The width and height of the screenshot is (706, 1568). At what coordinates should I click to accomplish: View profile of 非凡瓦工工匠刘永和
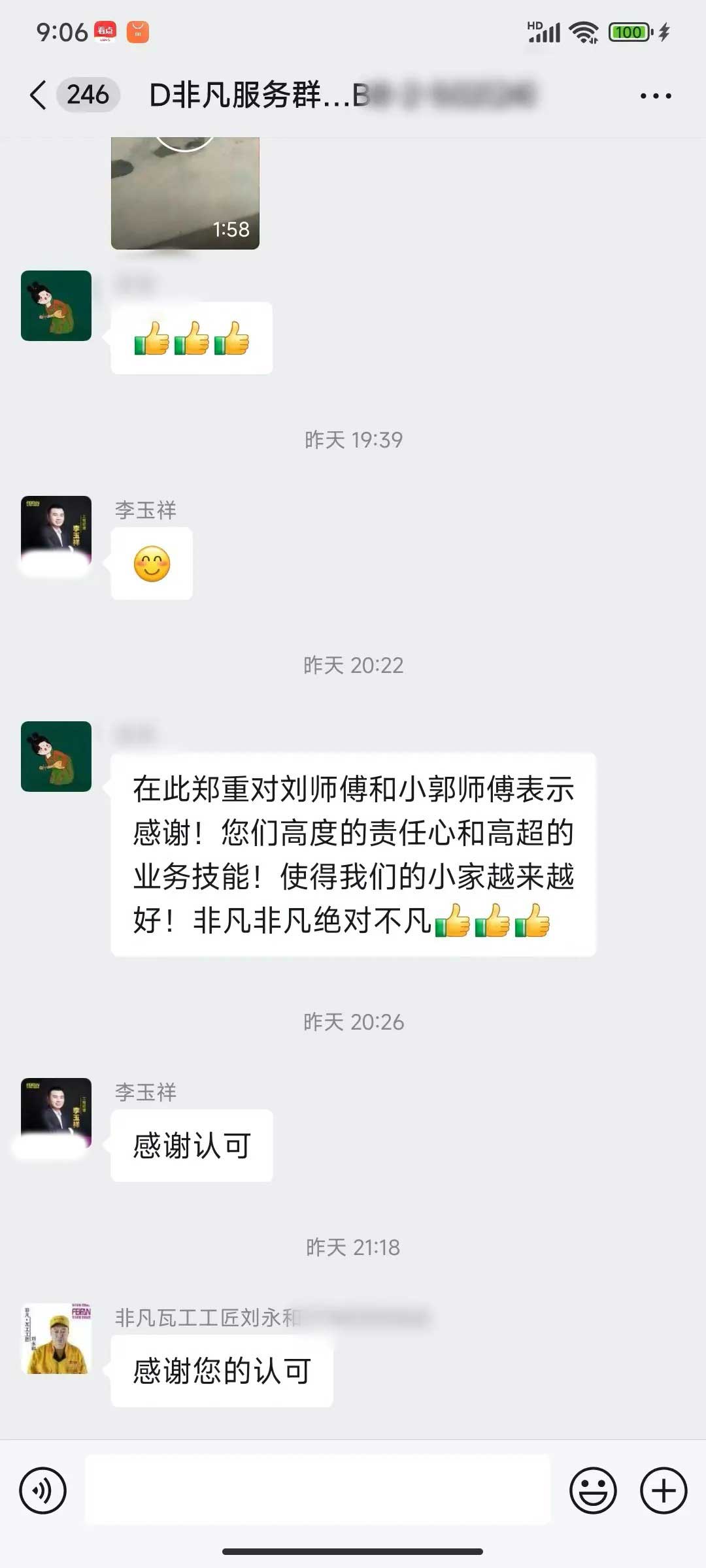56,1339
